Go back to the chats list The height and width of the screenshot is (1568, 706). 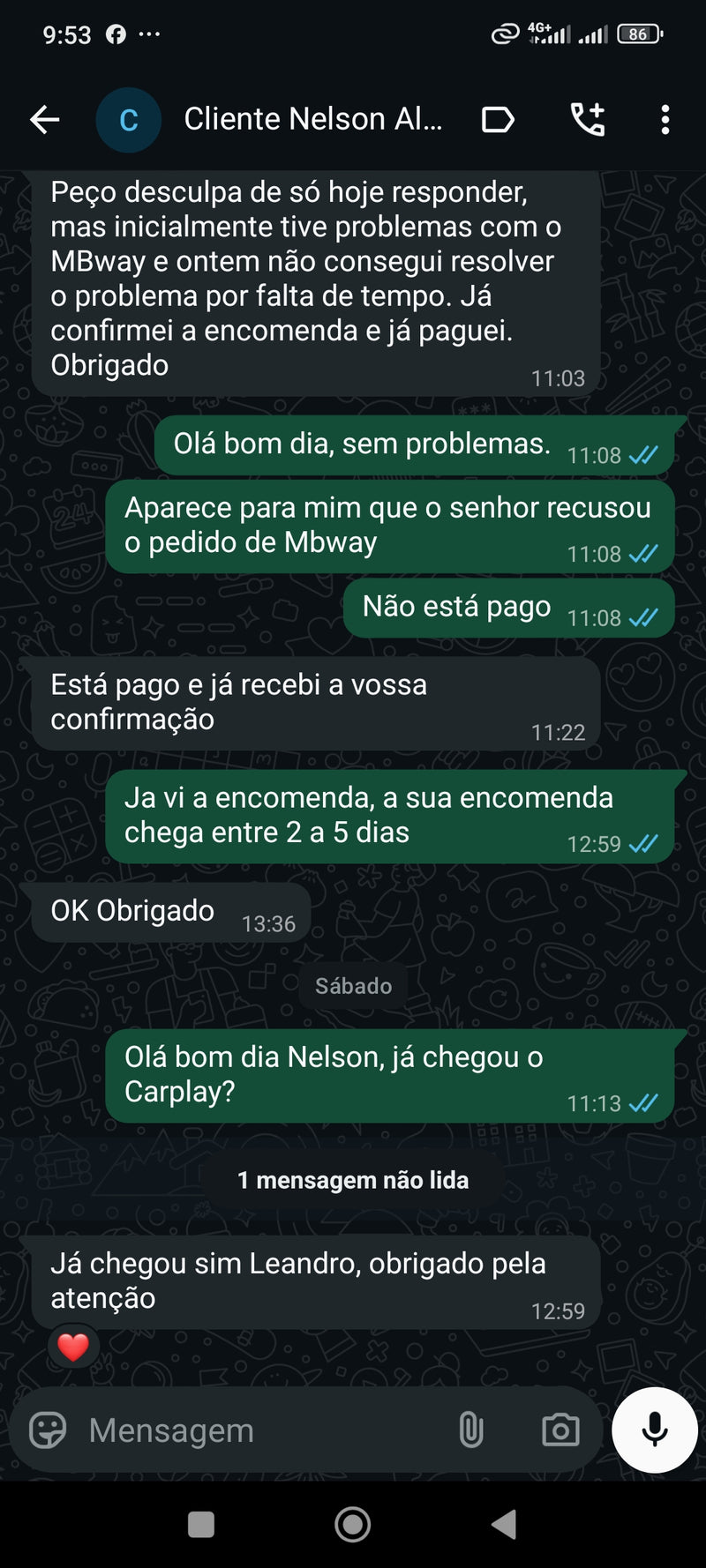(x=44, y=119)
